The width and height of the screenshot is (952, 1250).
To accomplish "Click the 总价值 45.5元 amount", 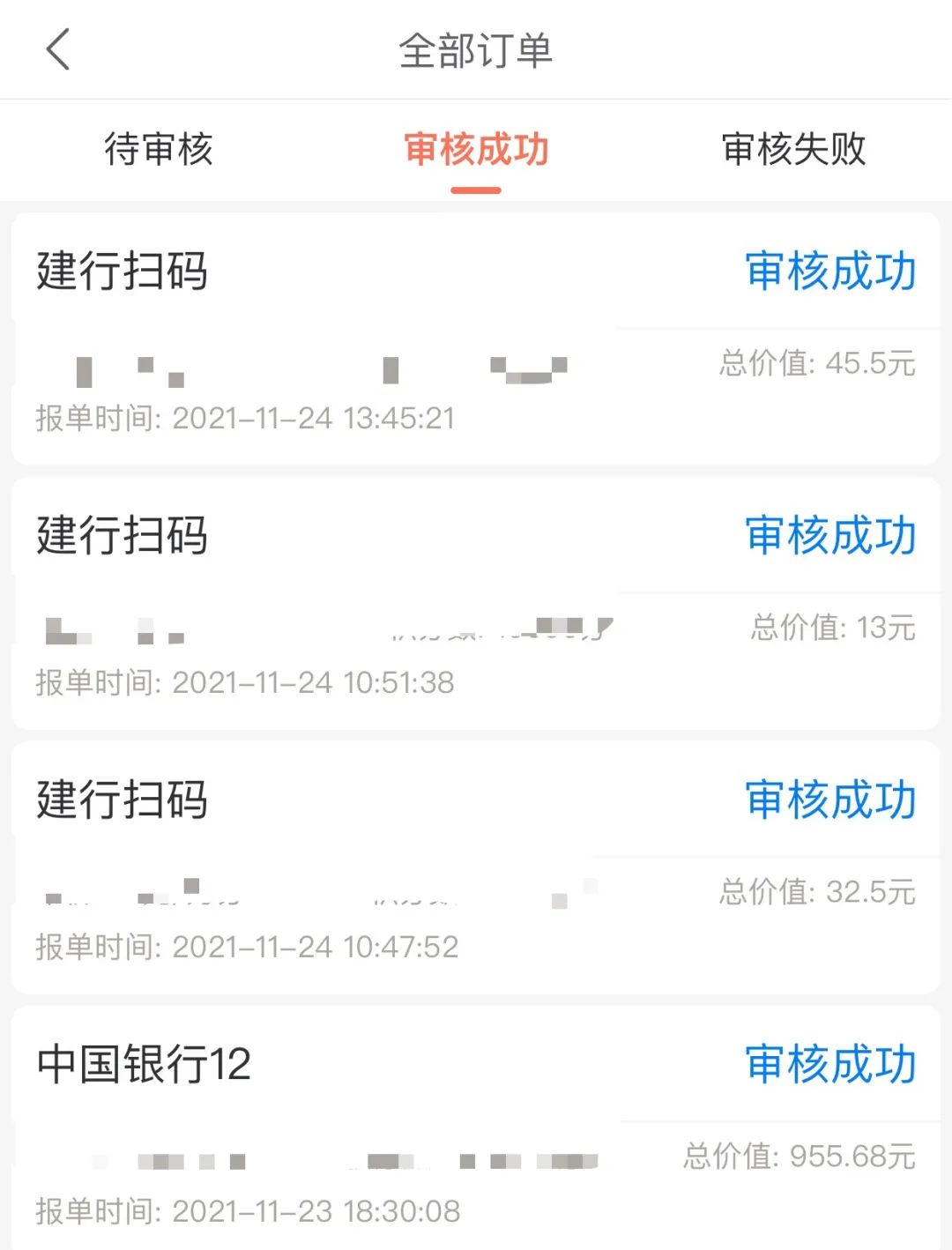I will (x=814, y=364).
